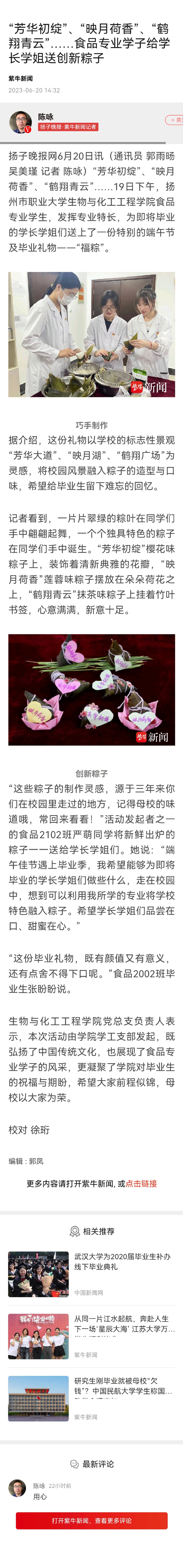Viewport: 183px width, 1568px height.
Task: Open the 创新粽子 photo
Action: pyautogui.click(x=91, y=689)
